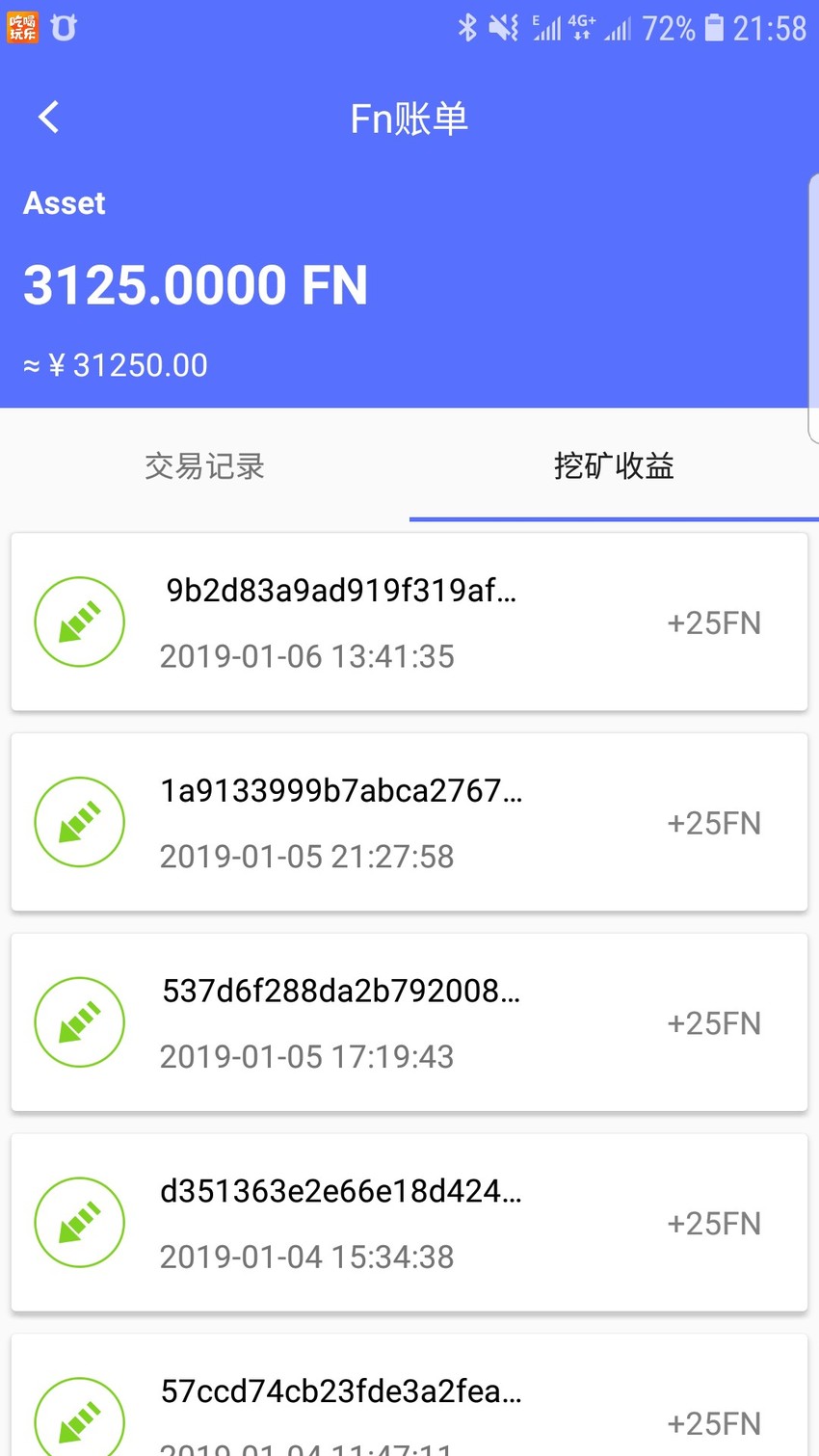The width and height of the screenshot is (819, 1456).
Task: Select the 挖矿收益 tab
Action: click(x=614, y=466)
